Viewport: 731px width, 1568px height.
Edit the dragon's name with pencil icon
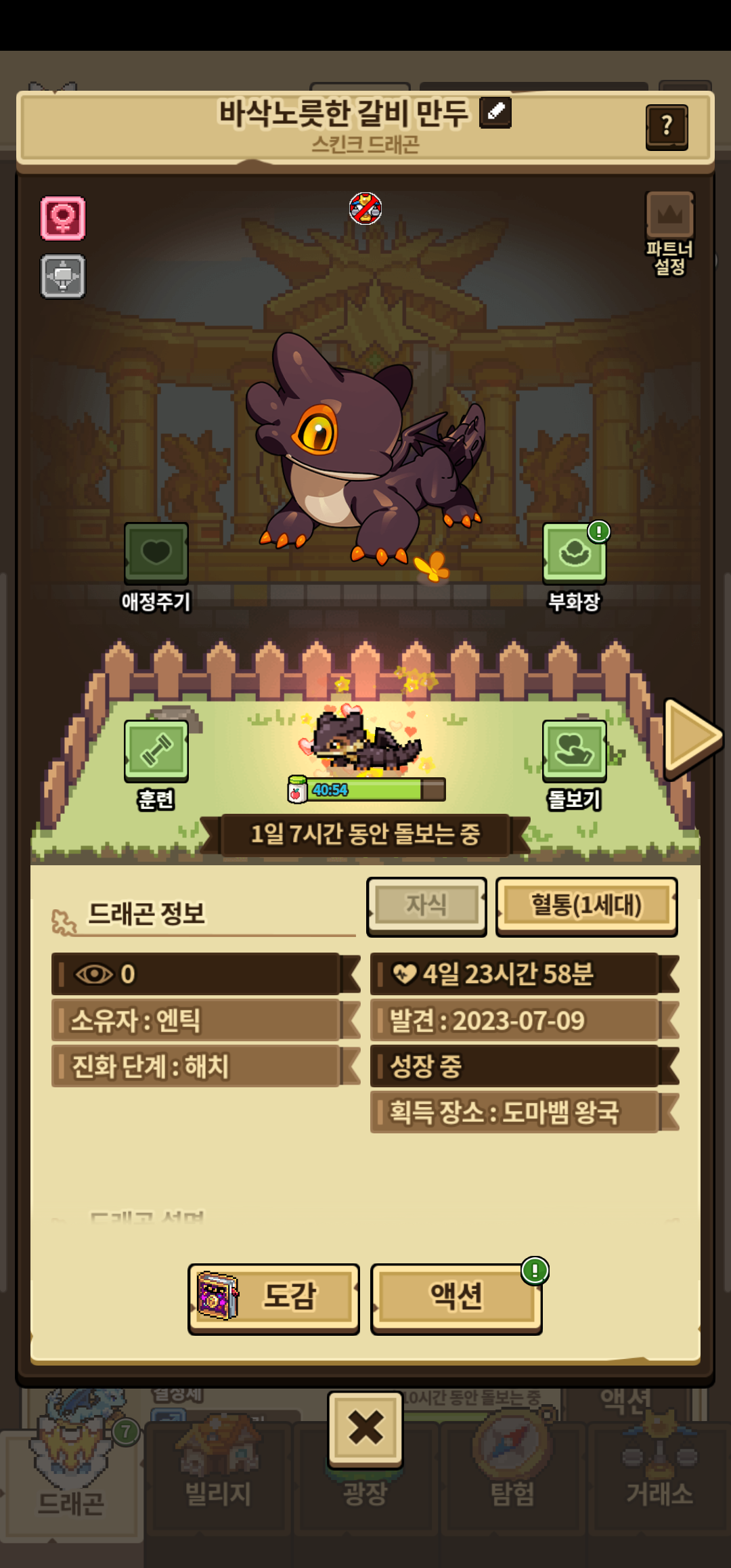point(495,112)
